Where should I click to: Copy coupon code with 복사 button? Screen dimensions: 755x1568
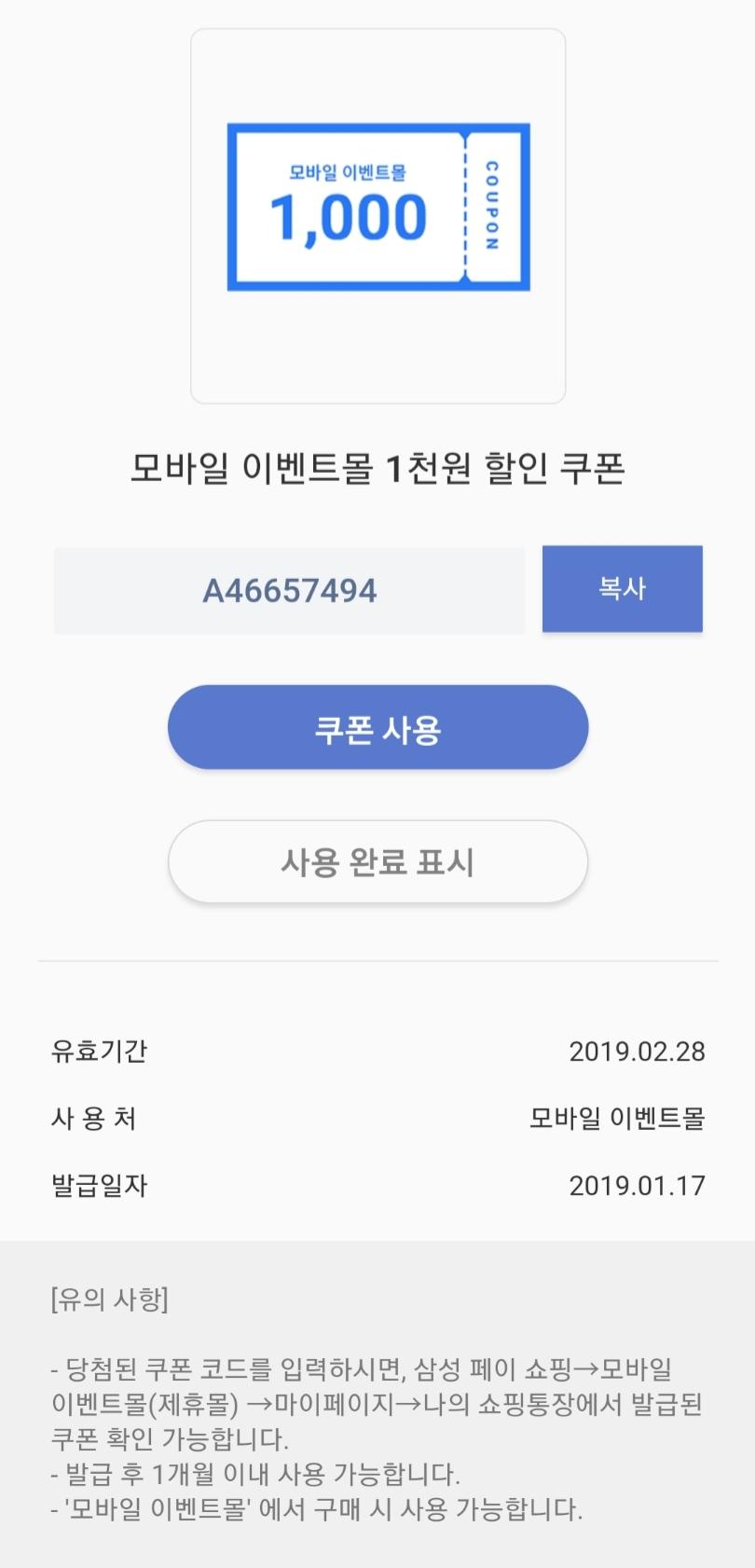coord(622,588)
